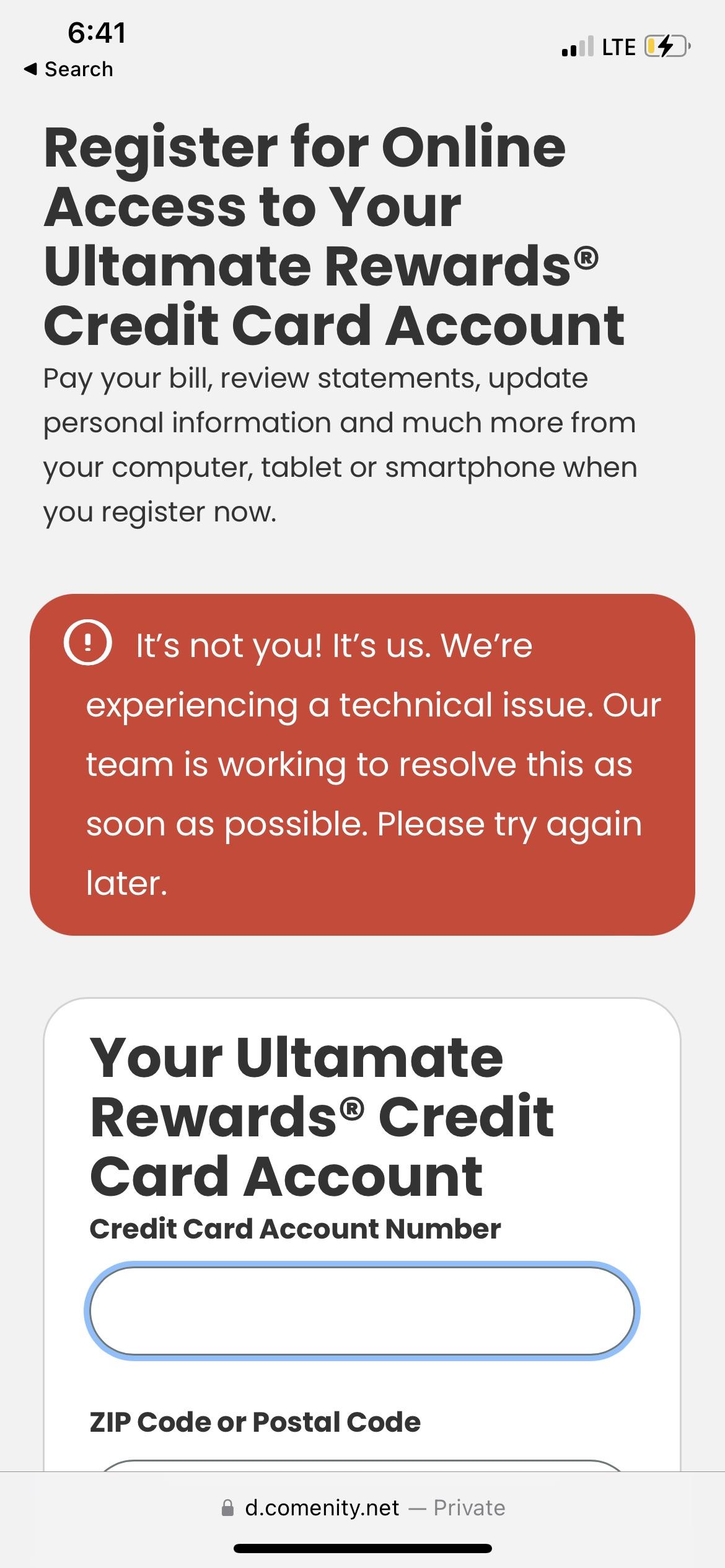Tap the battery charging icon in the status bar
This screenshot has width=725, height=1568.
pos(665,45)
